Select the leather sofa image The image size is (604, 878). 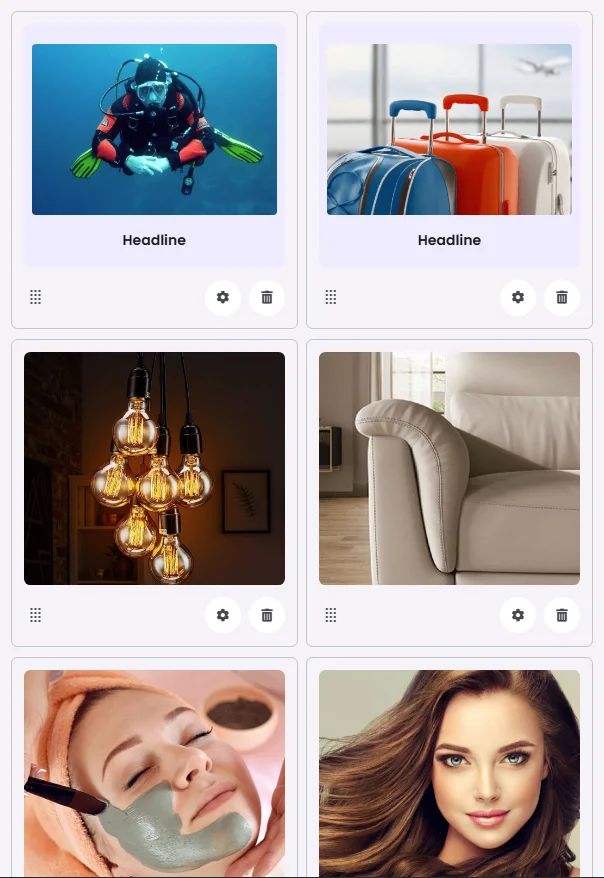click(449, 468)
